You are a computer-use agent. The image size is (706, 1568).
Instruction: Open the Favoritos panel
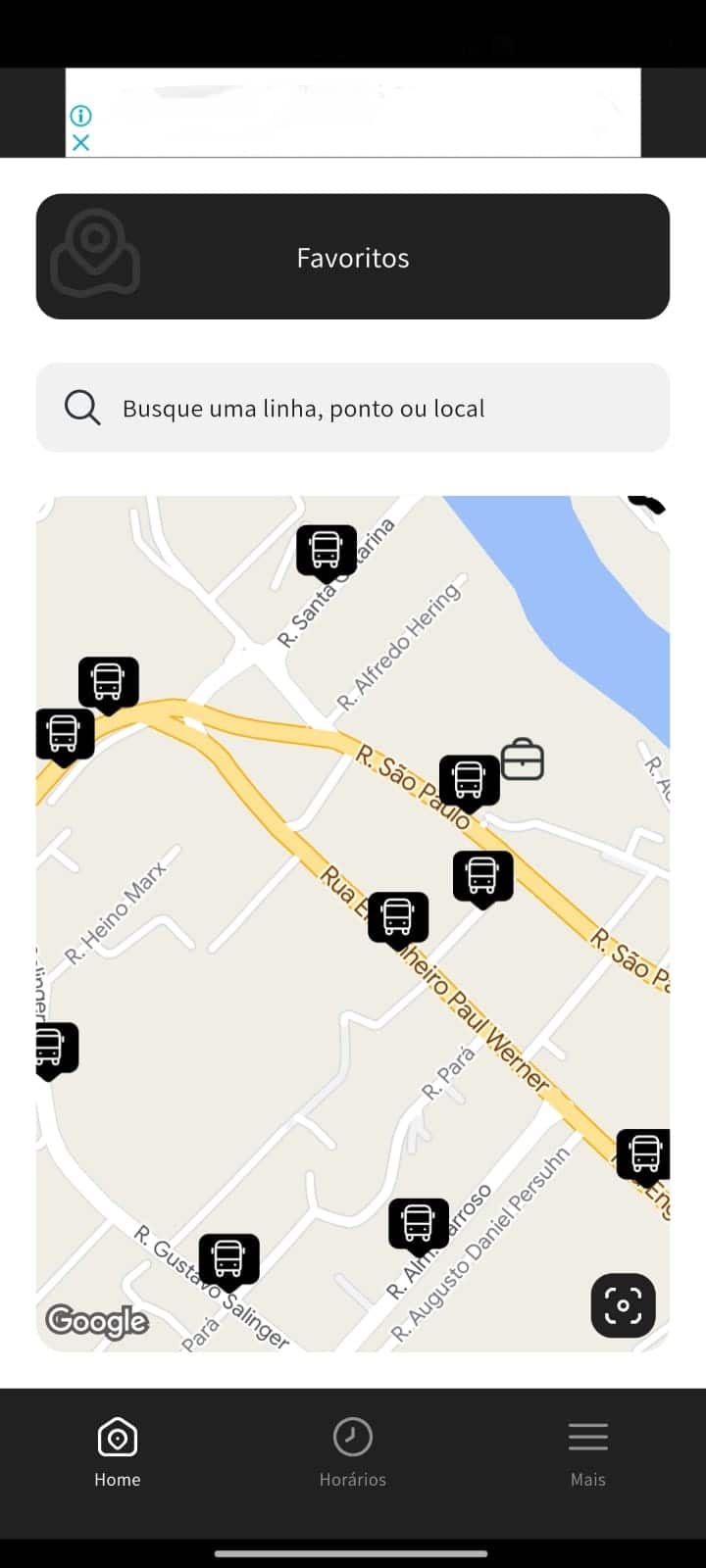tap(352, 257)
